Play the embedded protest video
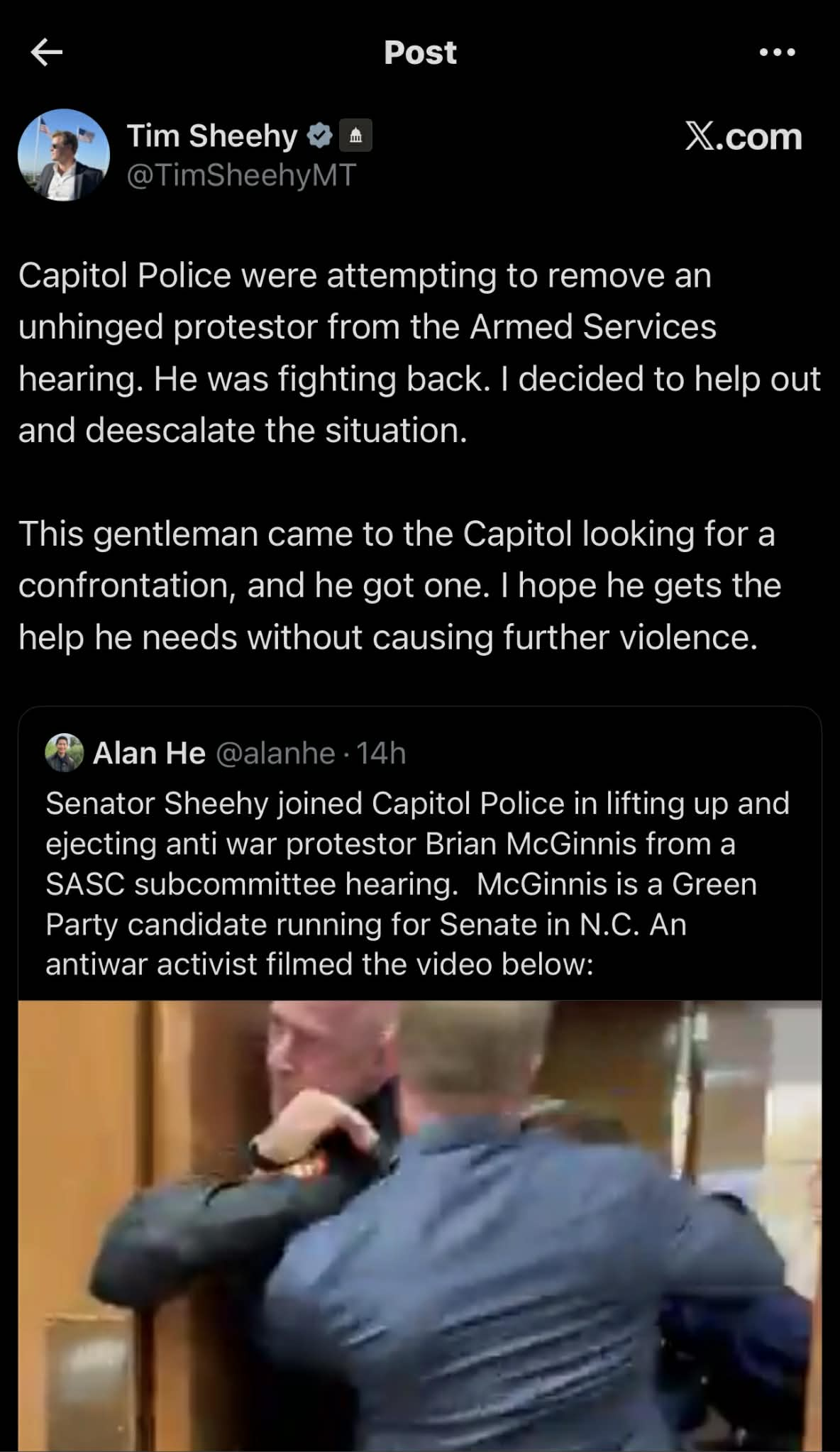The image size is (840, 1452). coord(420,1221)
